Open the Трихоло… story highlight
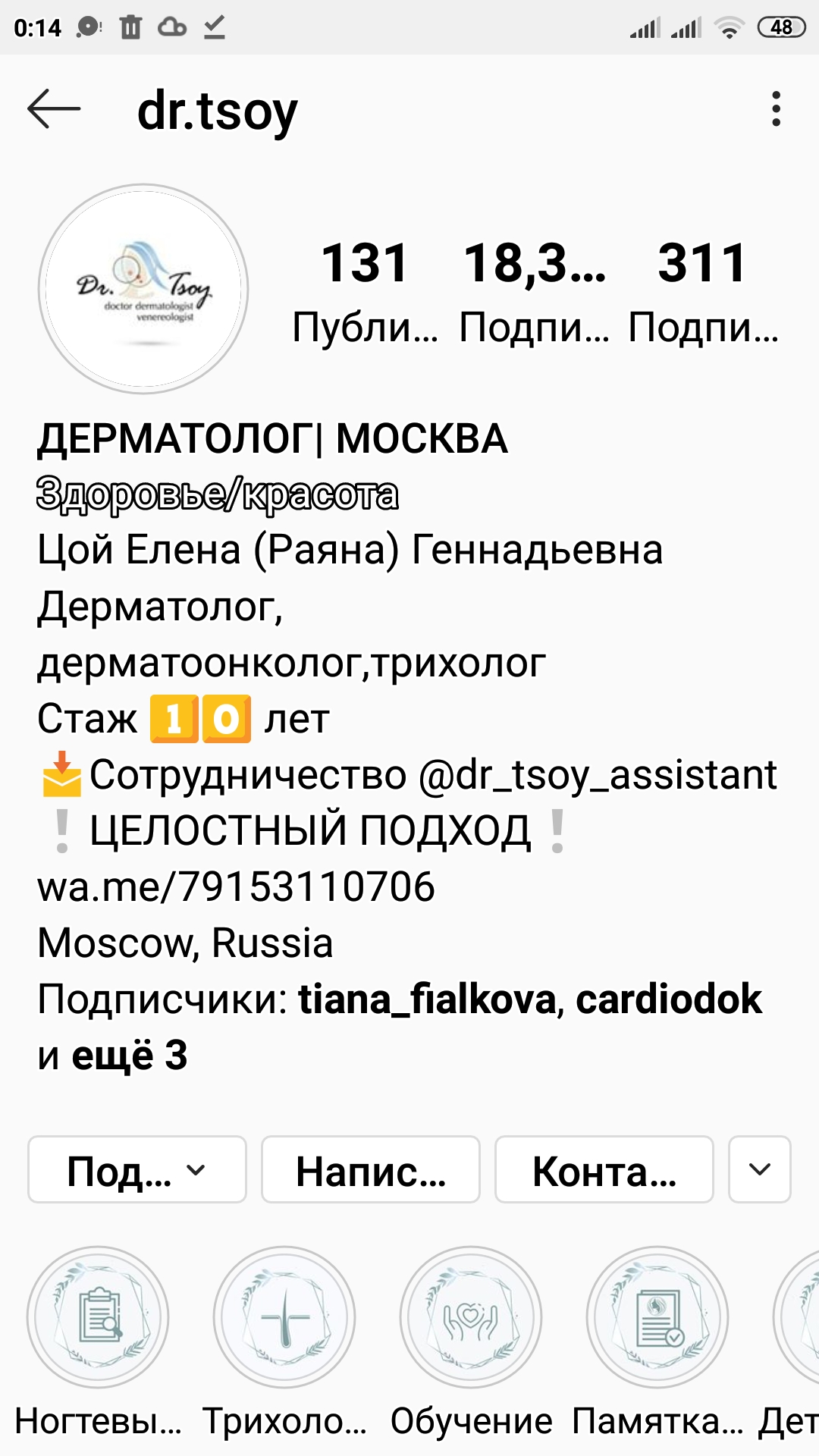 tap(284, 1318)
